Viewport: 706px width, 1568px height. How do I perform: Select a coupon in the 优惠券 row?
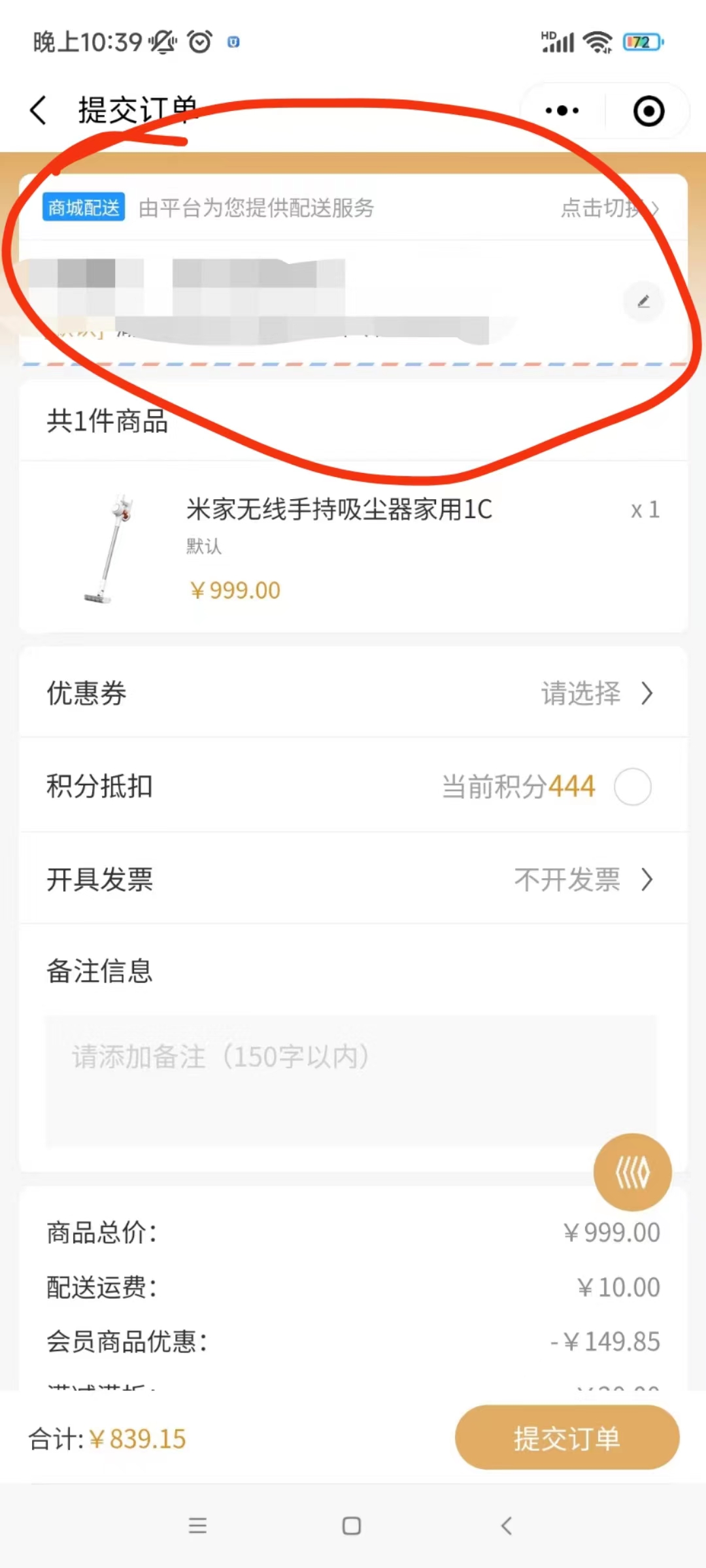(x=596, y=693)
